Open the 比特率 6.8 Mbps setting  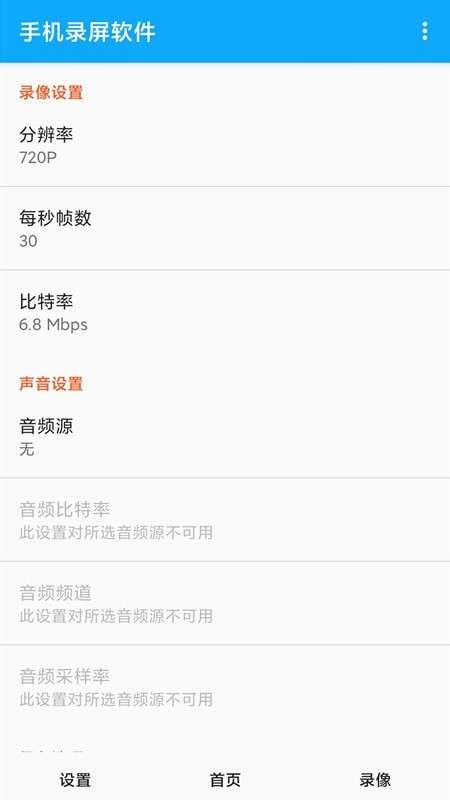225,312
